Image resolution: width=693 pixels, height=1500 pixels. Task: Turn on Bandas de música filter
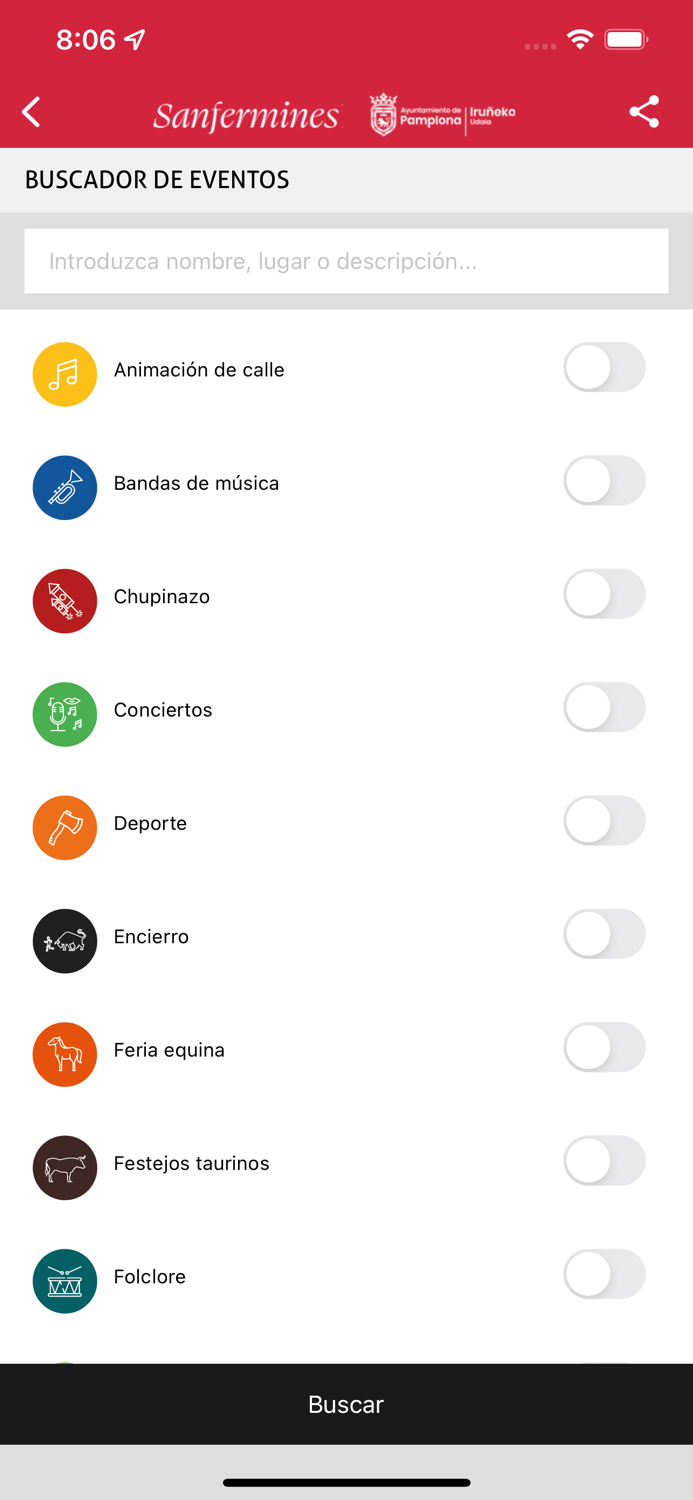point(605,481)
